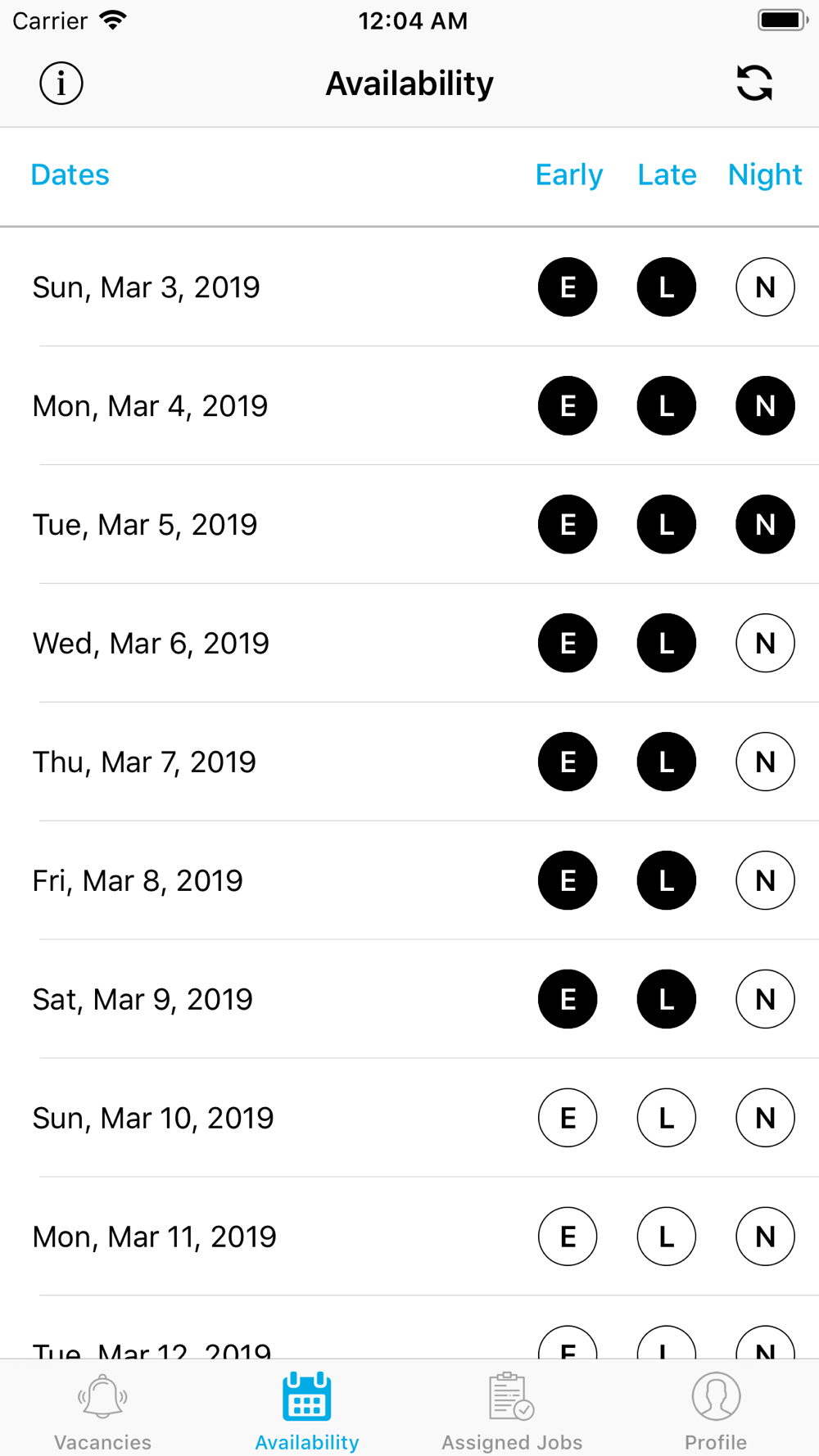This screenshot has width=819, height=1456.
Task: Deselect Late shift on Wed, Mar 6
Action: coord(667,644)
